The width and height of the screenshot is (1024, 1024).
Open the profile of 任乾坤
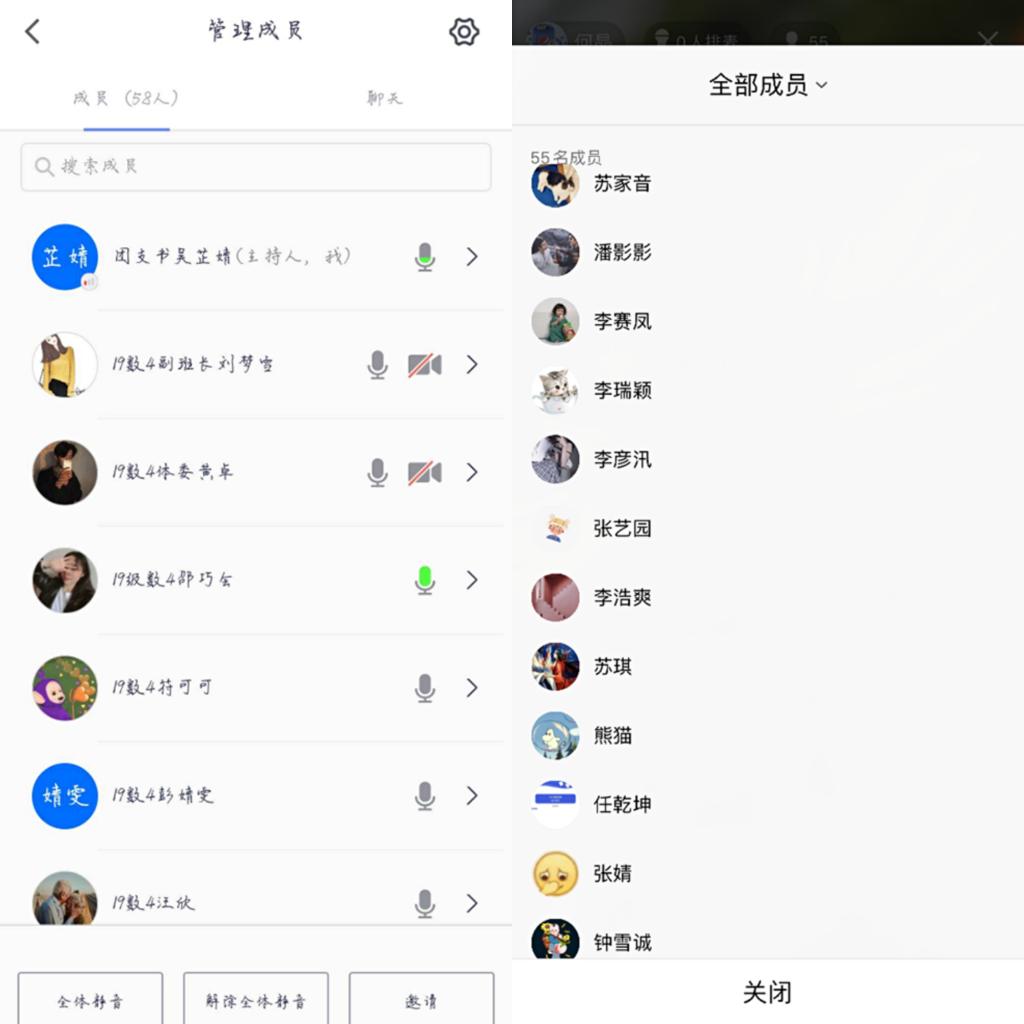[622, 805]
